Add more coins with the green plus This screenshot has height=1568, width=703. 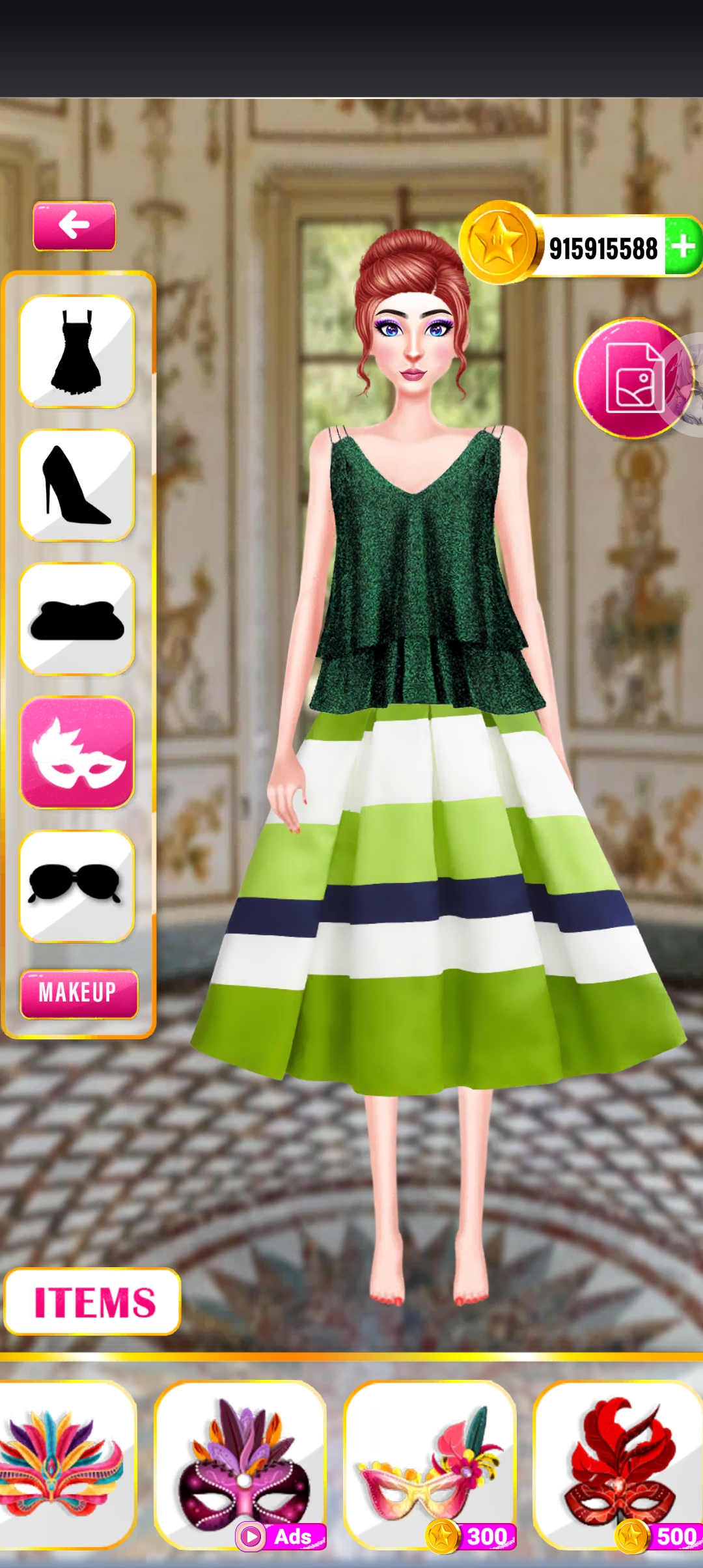click(683, 246)
